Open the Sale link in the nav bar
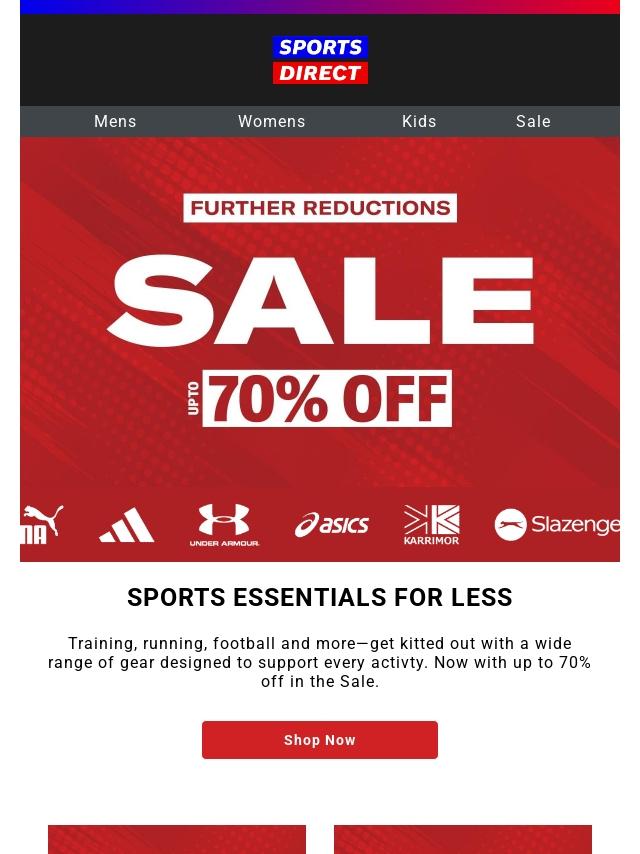The image size is (640, 854). click(533, 121)
